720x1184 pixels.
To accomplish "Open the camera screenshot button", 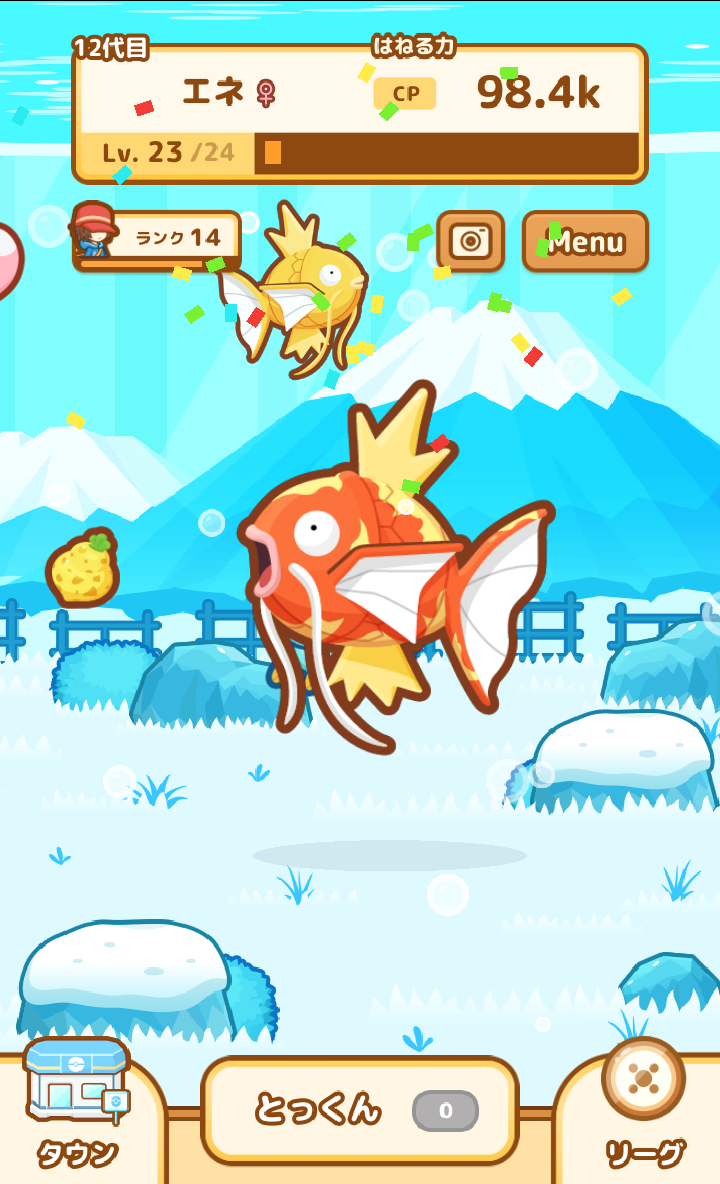I will [x=470, y=241].
